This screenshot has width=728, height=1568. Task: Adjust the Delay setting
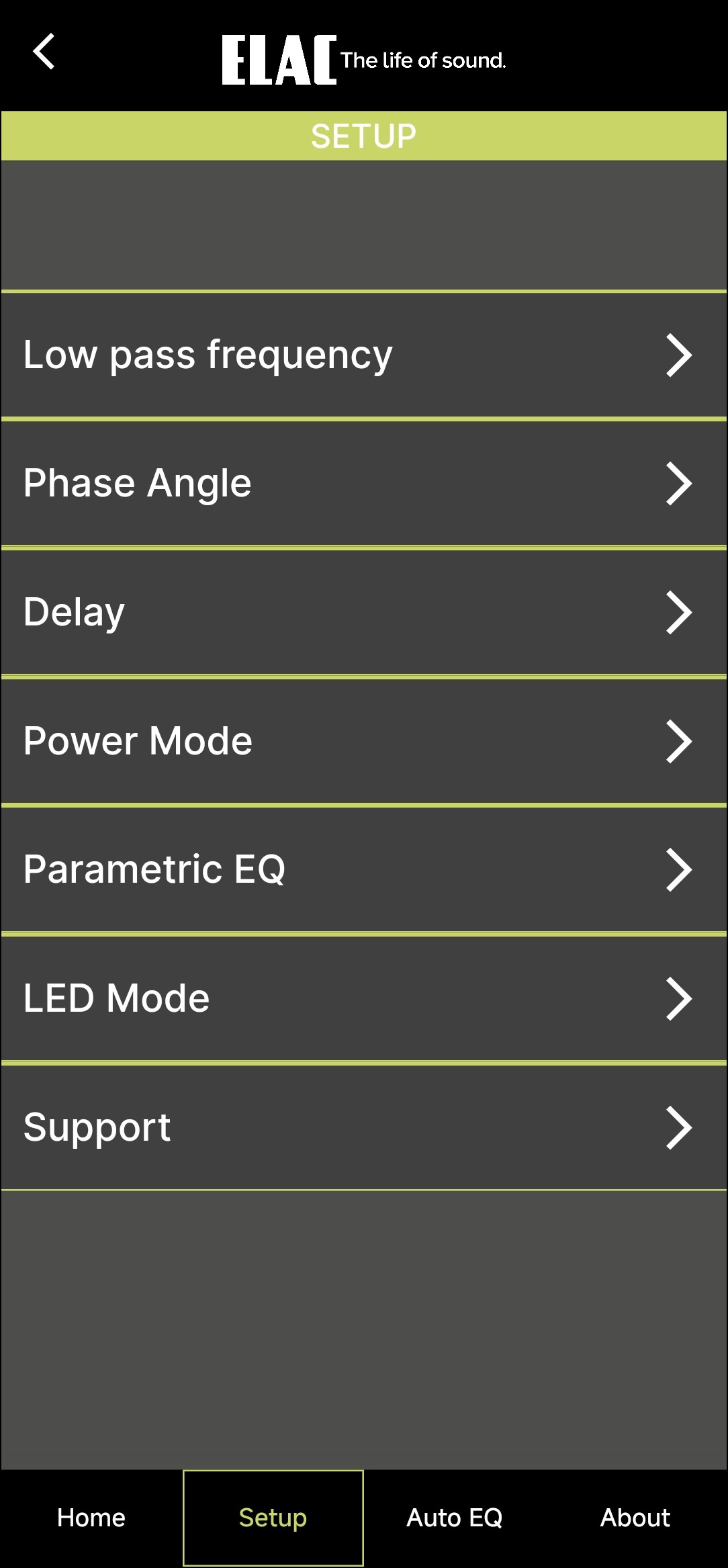pos(363,612)
